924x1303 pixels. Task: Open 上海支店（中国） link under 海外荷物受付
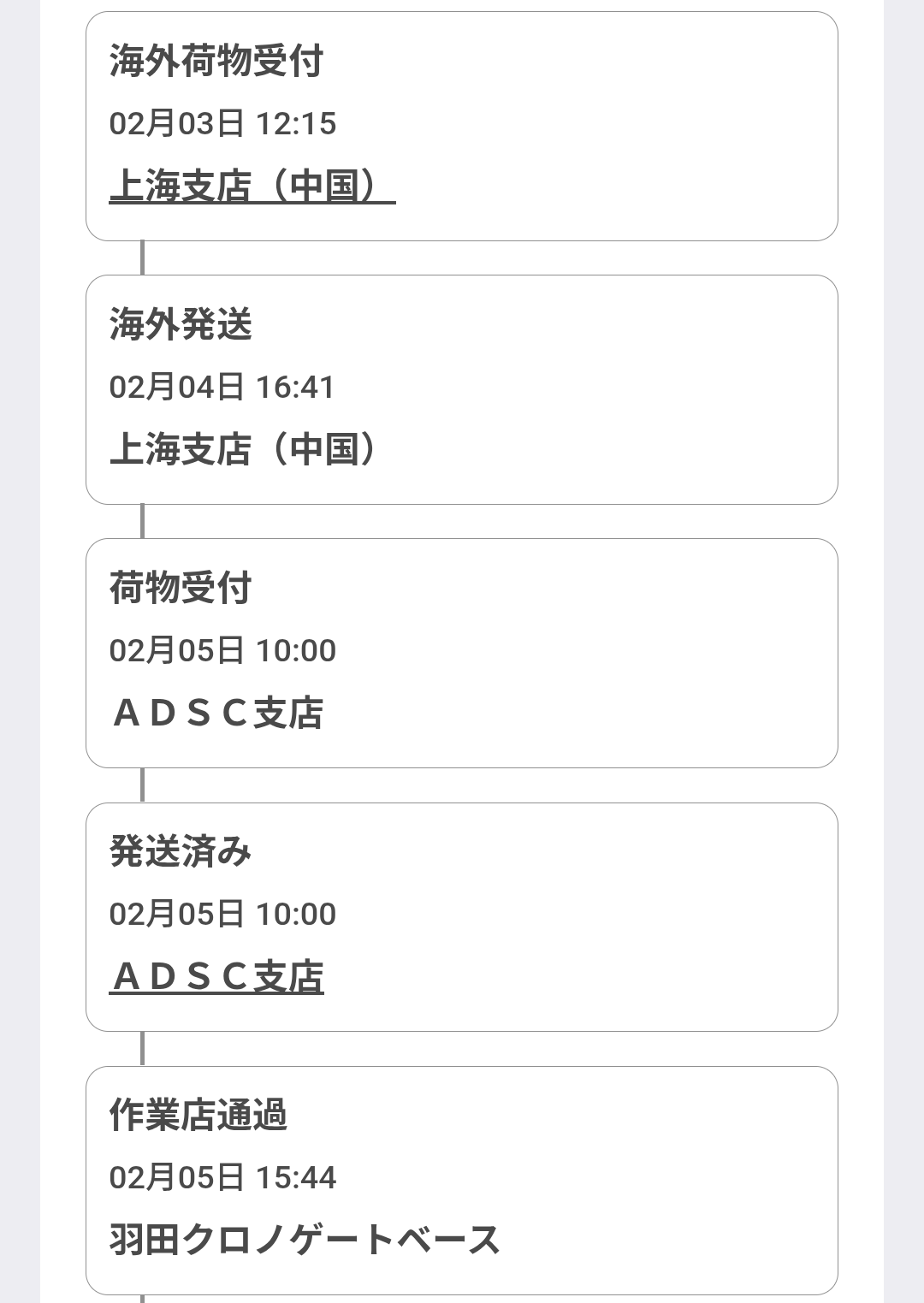click(252, 187)
